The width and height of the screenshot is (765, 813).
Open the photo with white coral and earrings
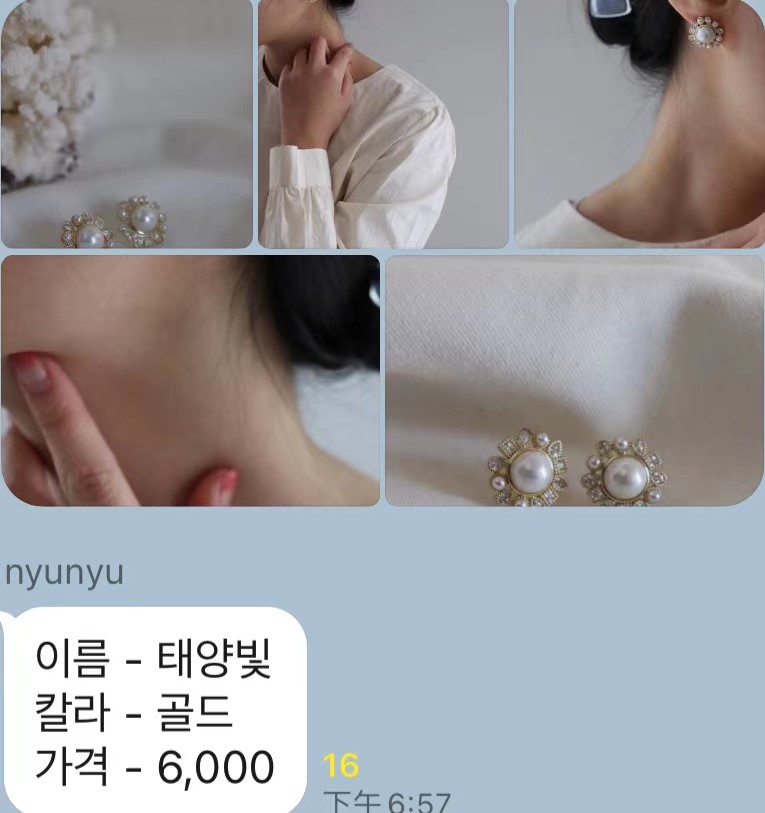126,123
